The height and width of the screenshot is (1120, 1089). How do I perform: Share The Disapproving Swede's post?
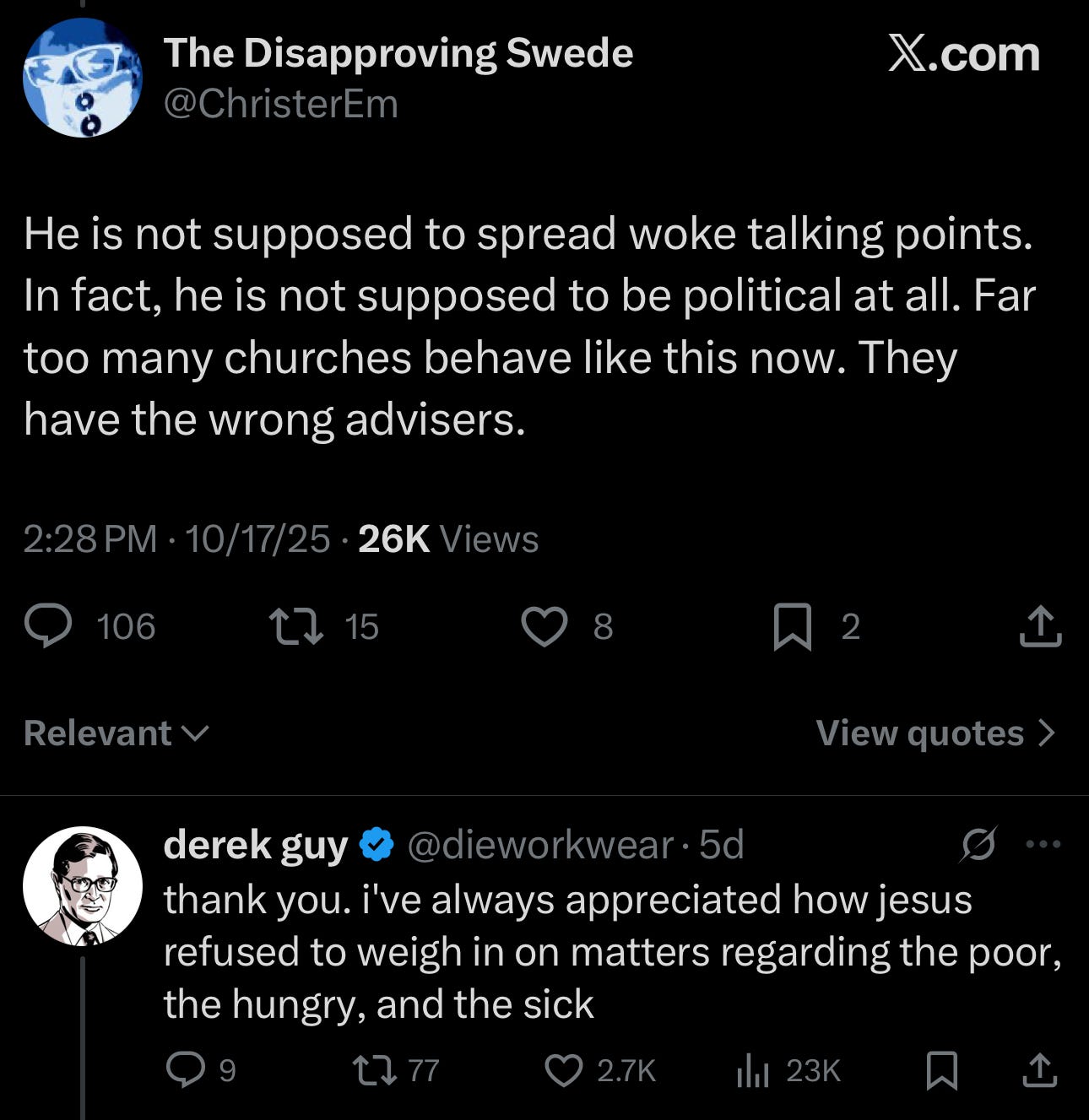click(1040, 627)
